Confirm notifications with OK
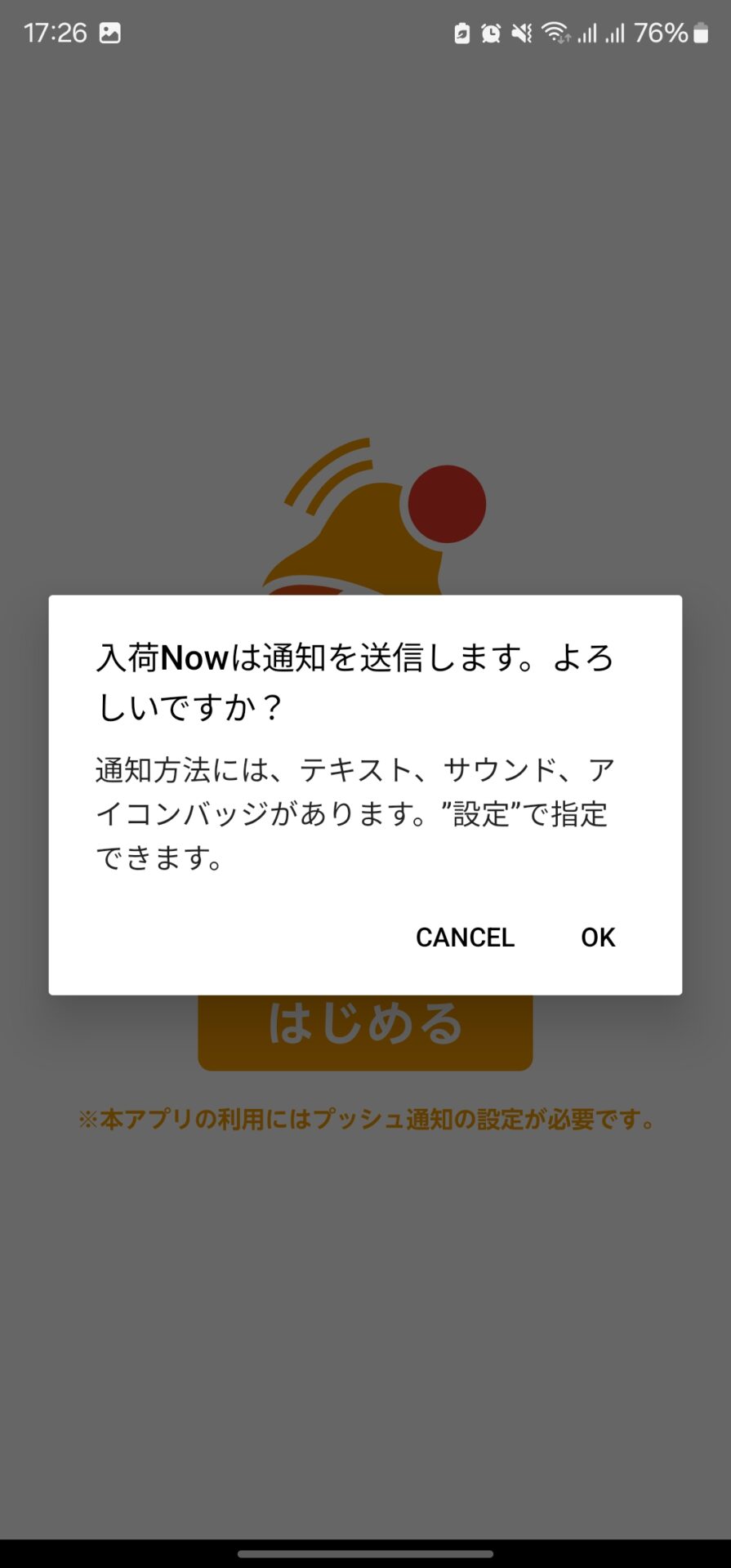 coord(597,937)
